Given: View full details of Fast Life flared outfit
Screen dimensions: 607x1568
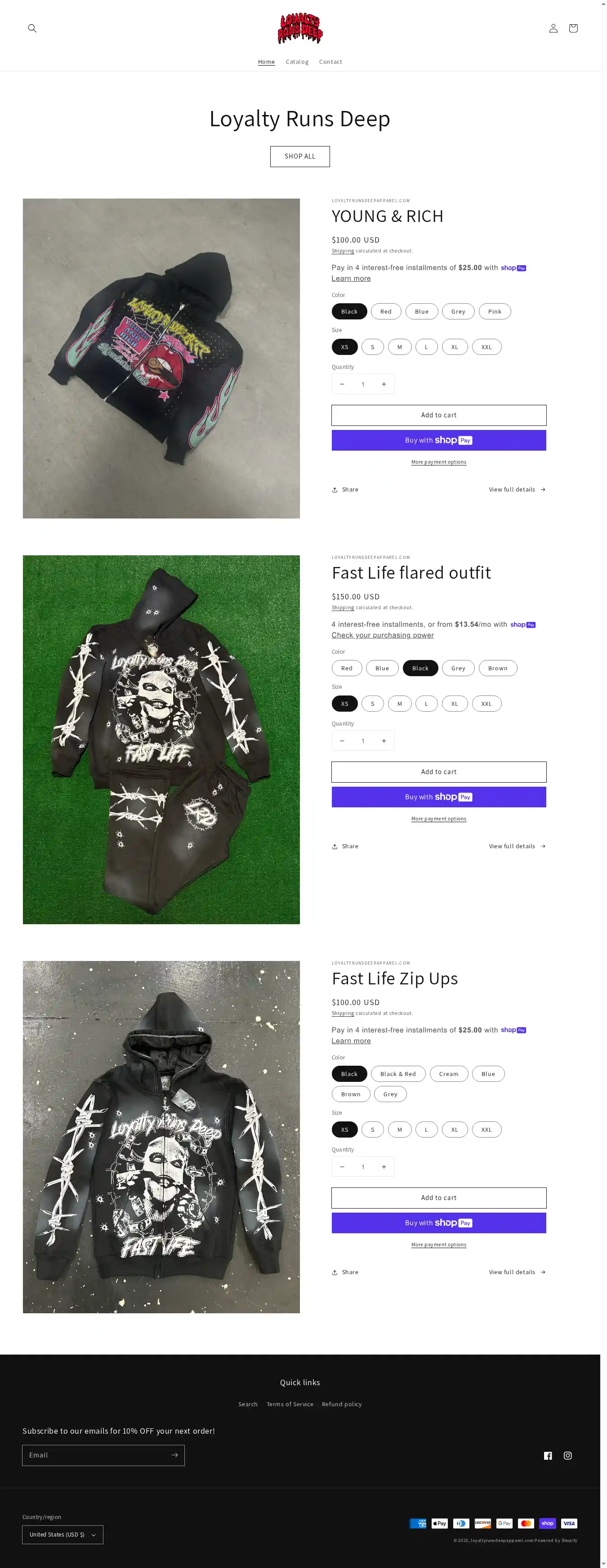Looking at the screenshot, I should tap(516, 846).
